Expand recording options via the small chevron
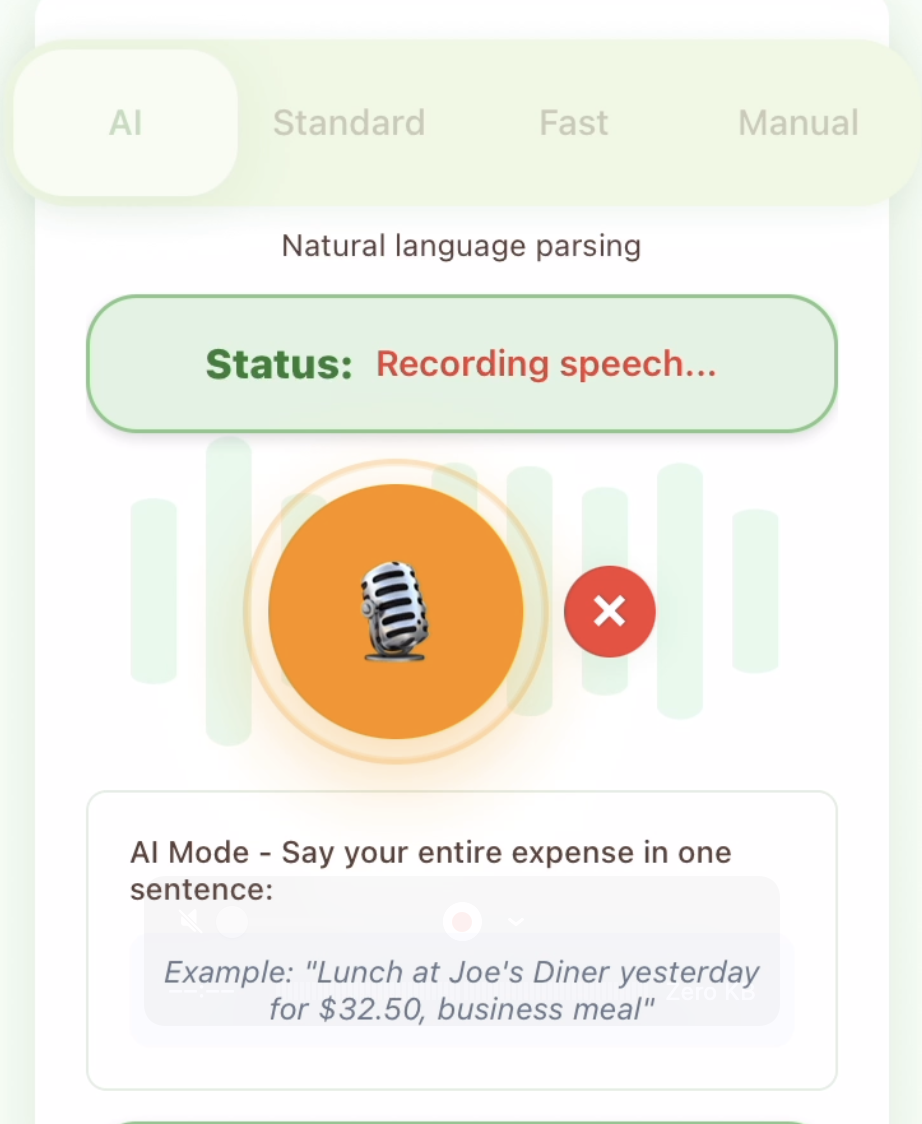Screen dimensions: 922x1124 click(517, 919)
